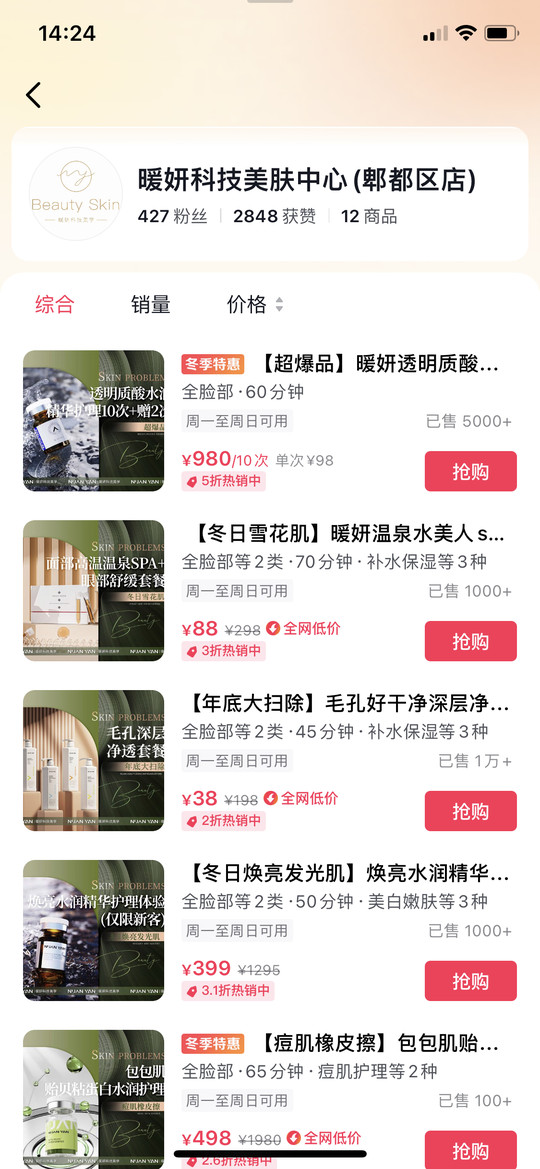
Task: Tap 抢购 for the ¥399 焕亮水润 item
Action: point(471,981)
